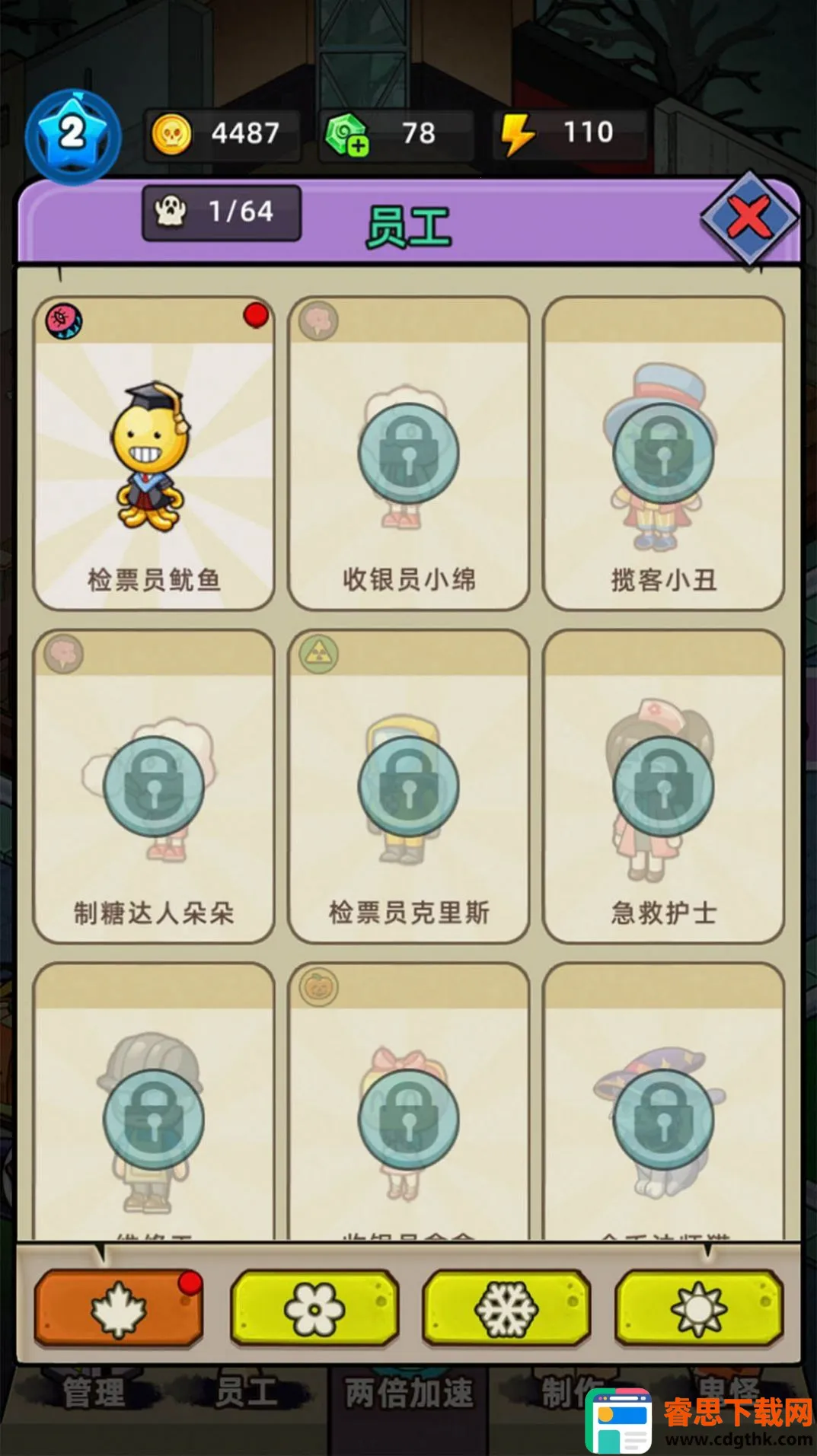
Task: Switch to the snowflake winter tab
Action: click(506, 1308)
